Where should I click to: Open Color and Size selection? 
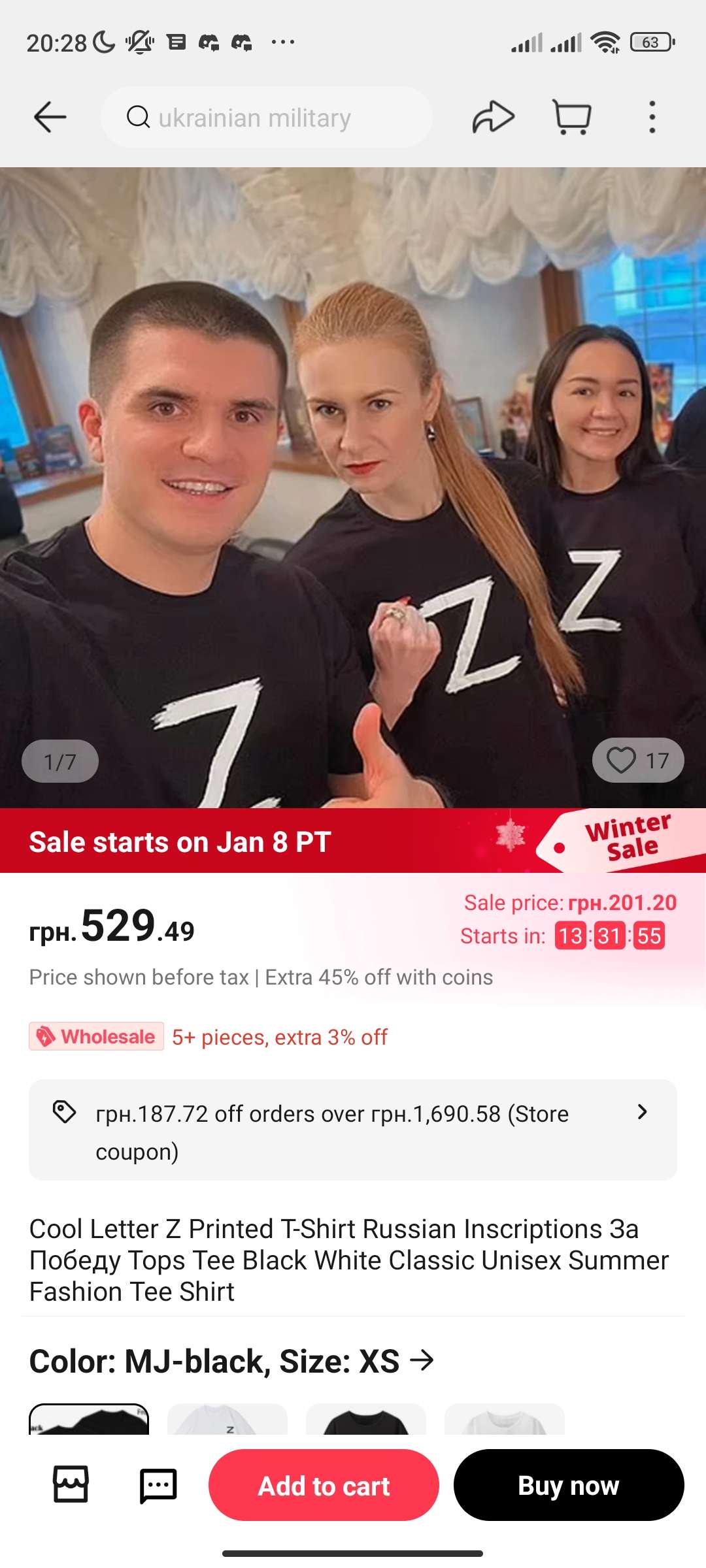[232, 1362]
